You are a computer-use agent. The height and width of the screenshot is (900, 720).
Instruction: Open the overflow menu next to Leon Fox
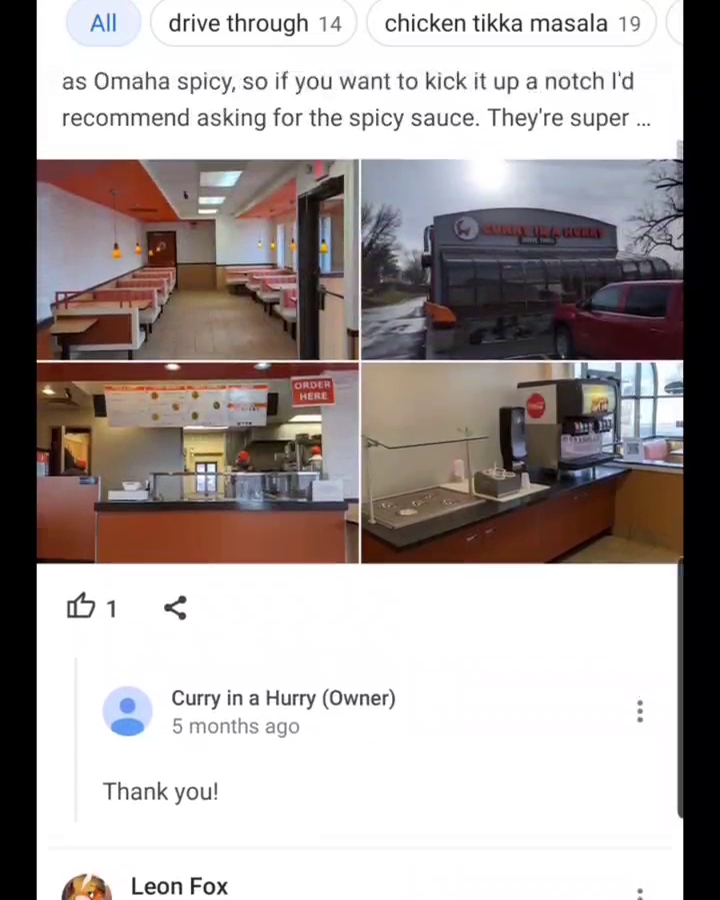coord(639,889)
